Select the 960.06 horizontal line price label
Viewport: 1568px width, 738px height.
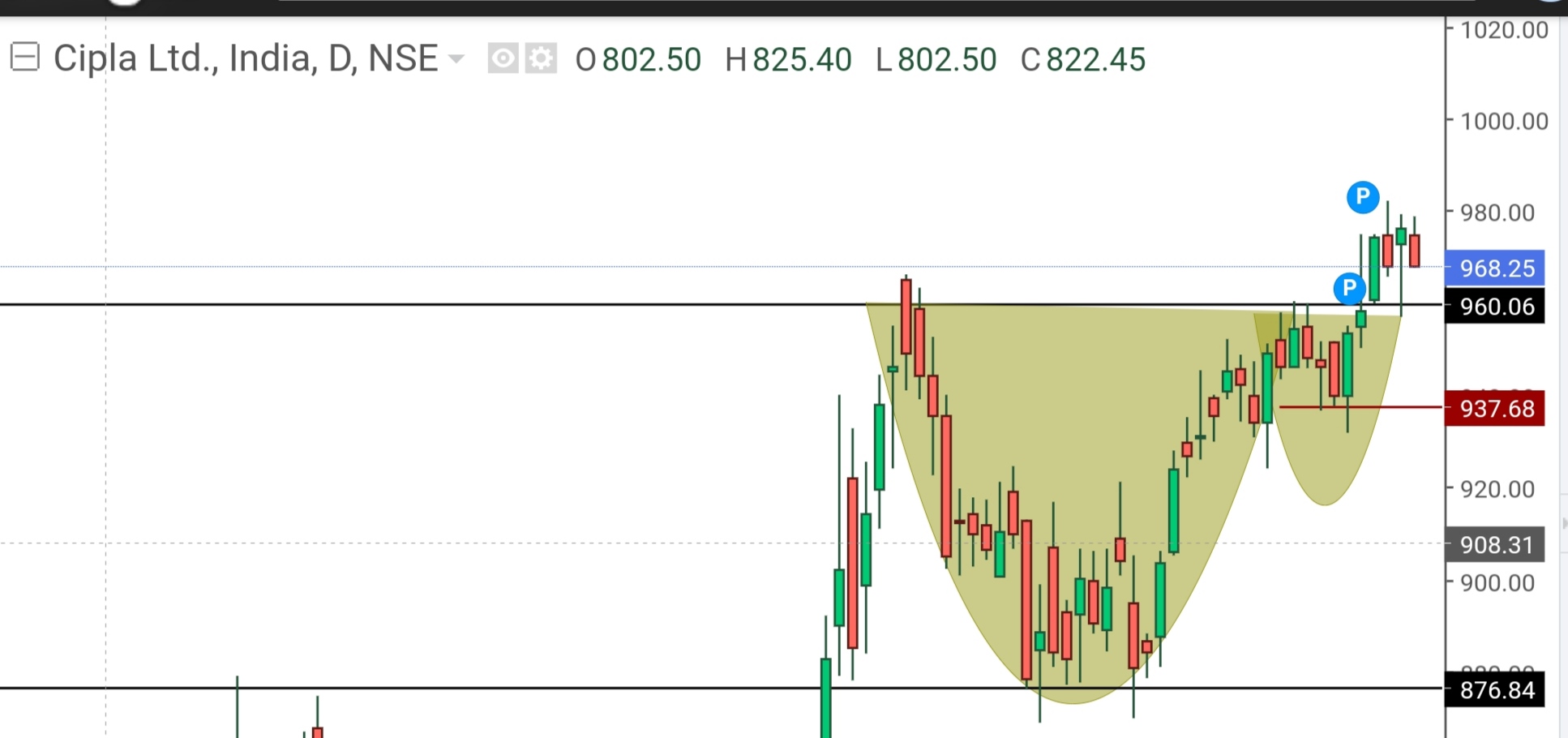1496,307
